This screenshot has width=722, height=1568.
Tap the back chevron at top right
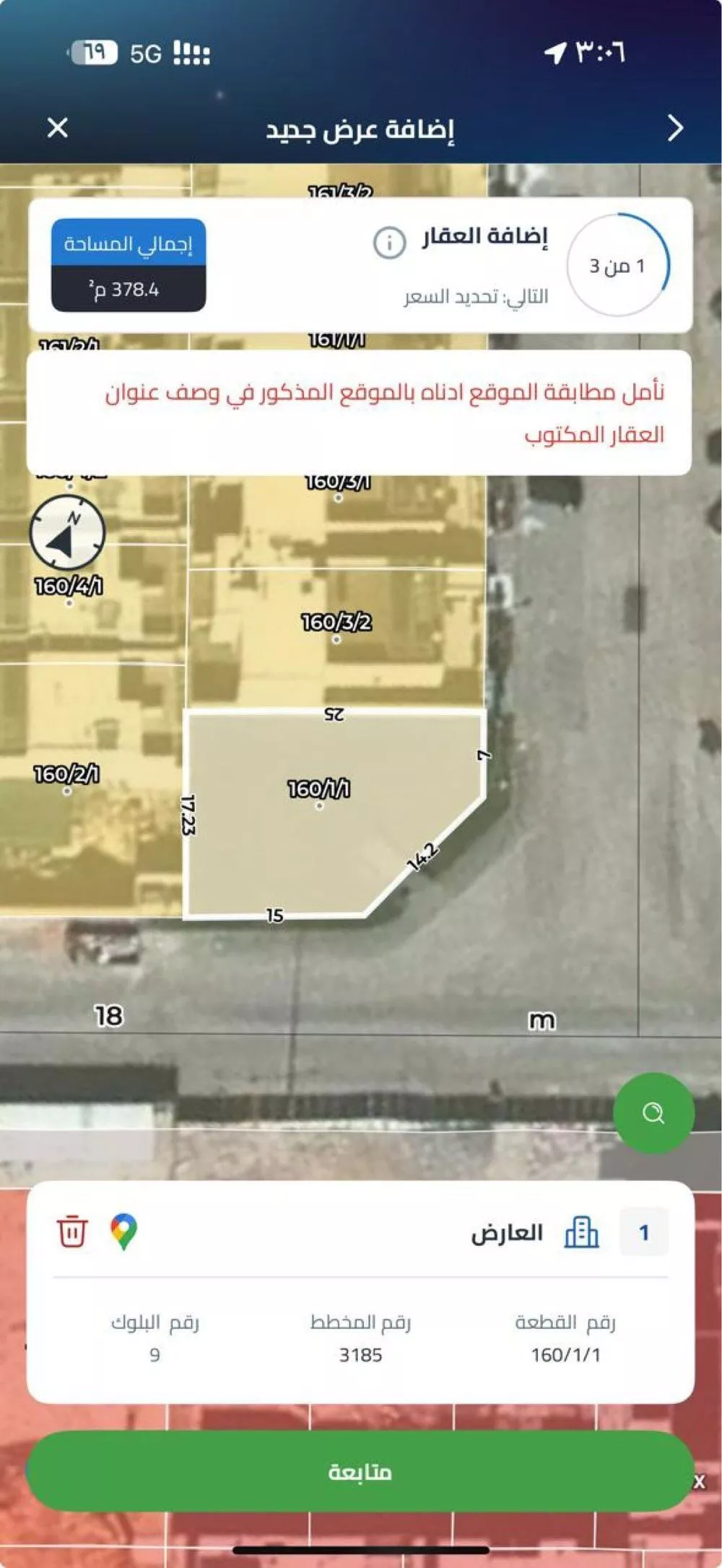(674, 127)
